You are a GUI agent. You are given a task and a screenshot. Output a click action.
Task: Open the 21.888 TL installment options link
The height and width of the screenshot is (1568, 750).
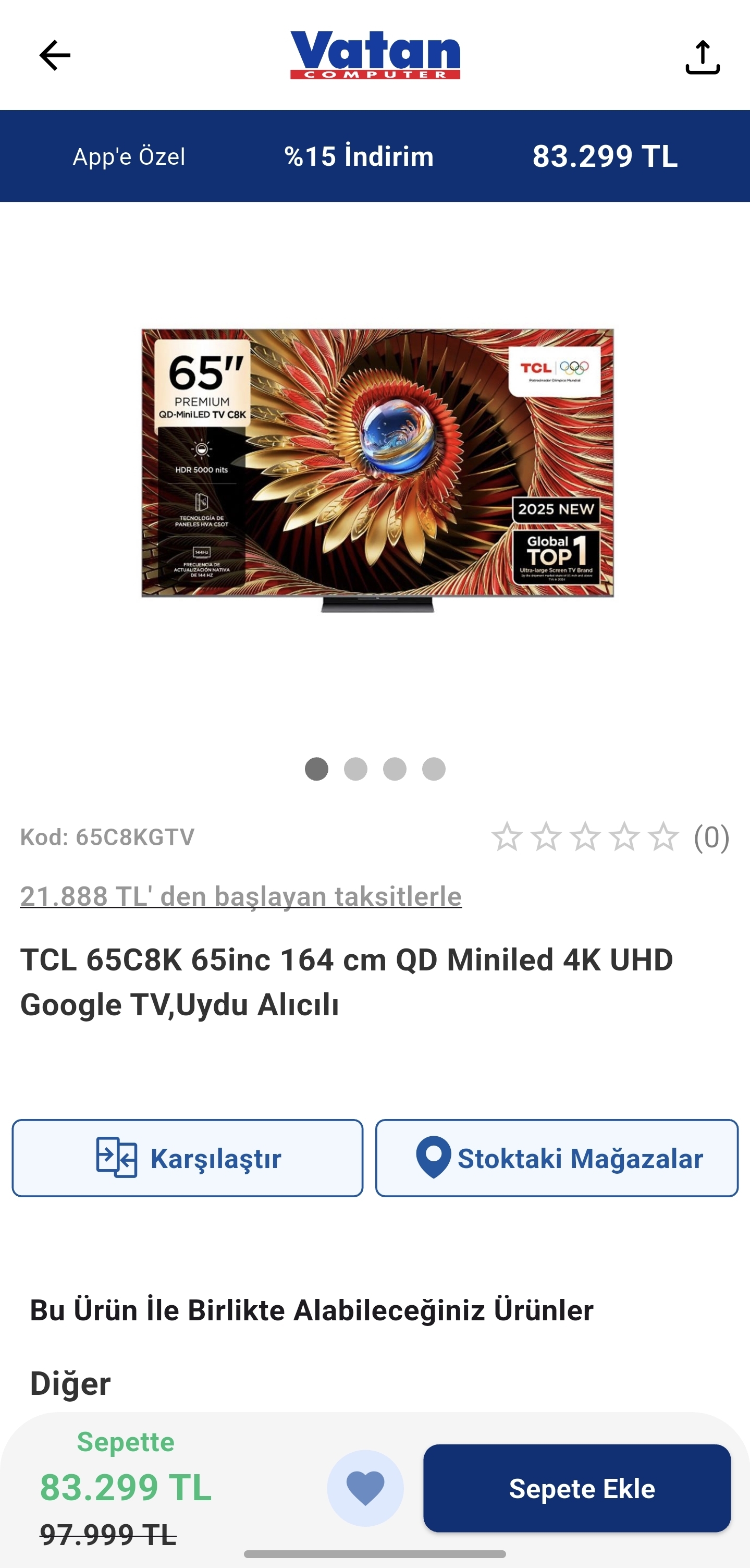pos(241,896)
